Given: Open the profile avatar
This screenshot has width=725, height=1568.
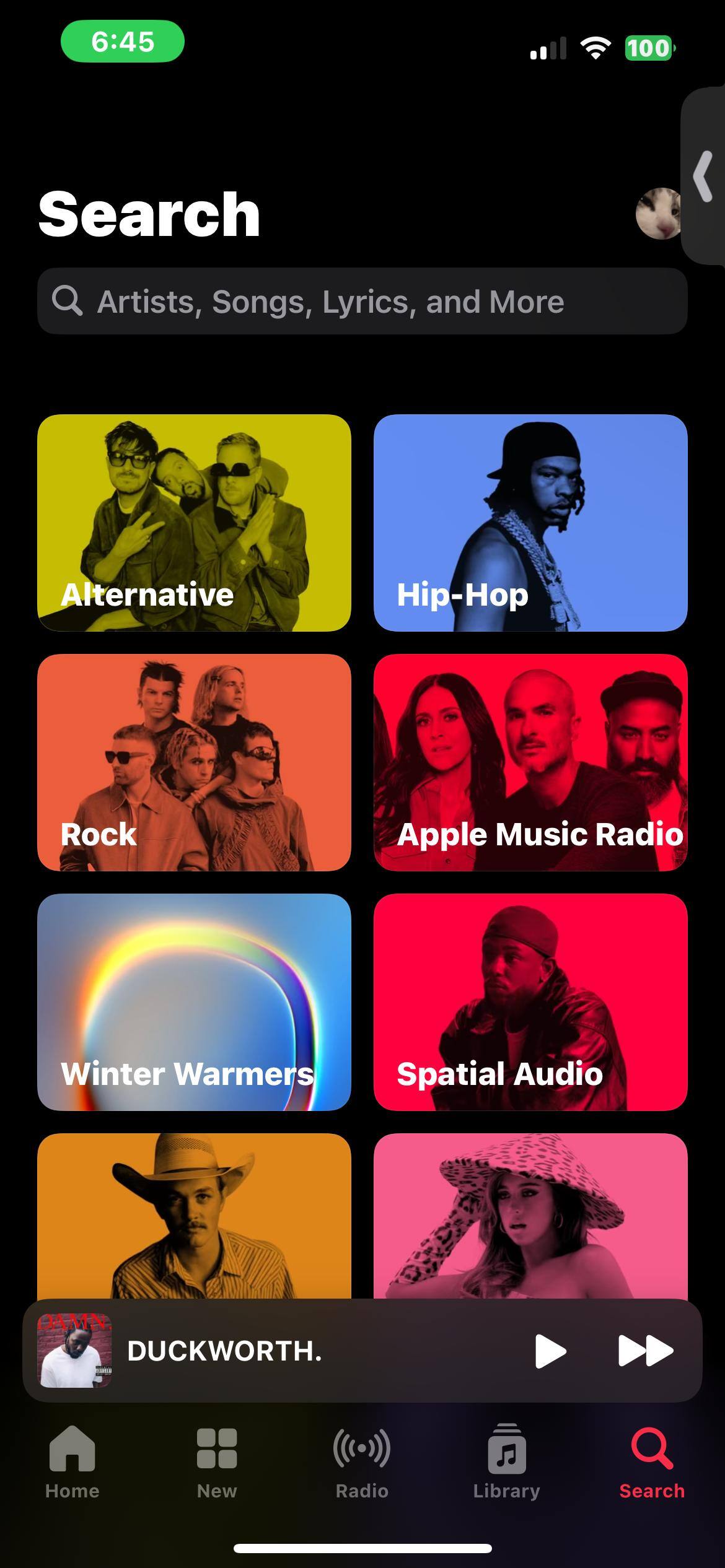Looking at the screenshot, I should click(659, 213).
